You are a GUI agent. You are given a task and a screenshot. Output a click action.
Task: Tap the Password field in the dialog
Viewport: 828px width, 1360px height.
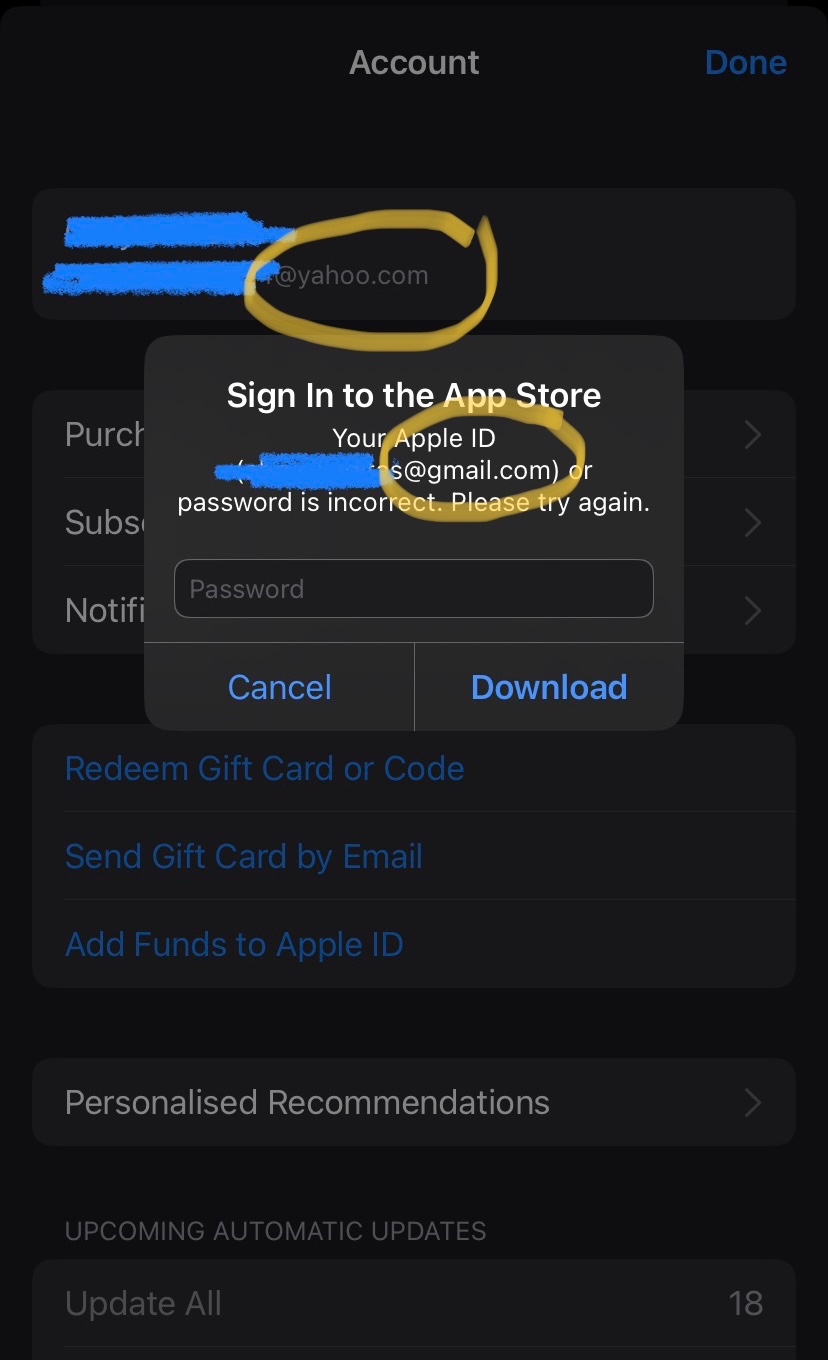pos(413,589)
